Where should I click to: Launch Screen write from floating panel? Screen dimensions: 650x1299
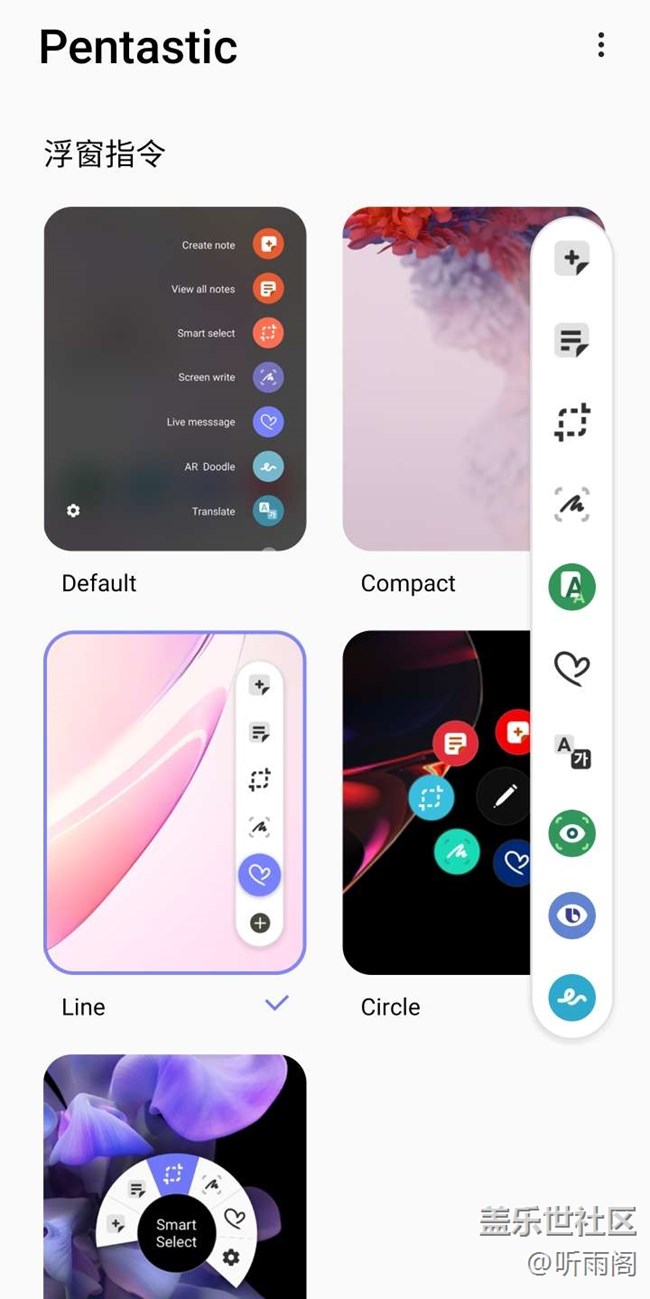(x=572, y=504)
